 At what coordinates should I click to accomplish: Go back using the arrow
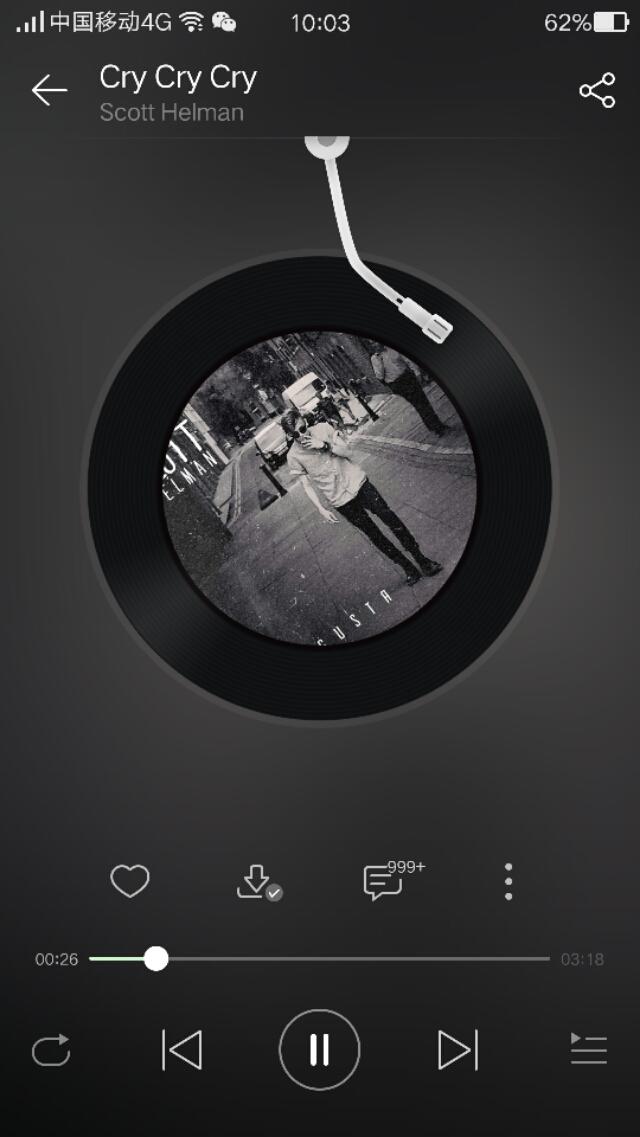coord(49,91)
